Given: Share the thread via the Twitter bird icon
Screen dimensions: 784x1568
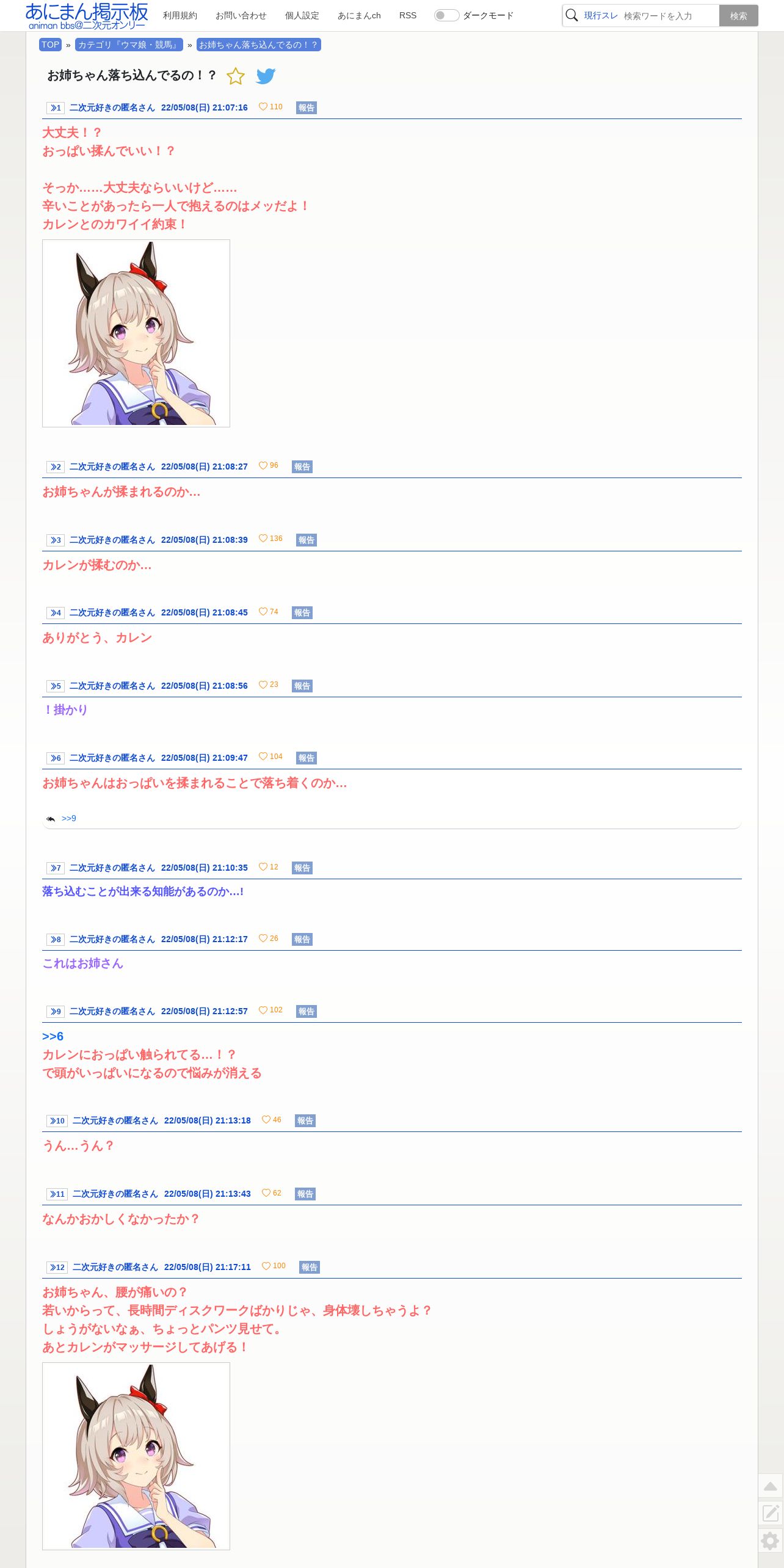Looking at the screenshot, I should point(266,76).
